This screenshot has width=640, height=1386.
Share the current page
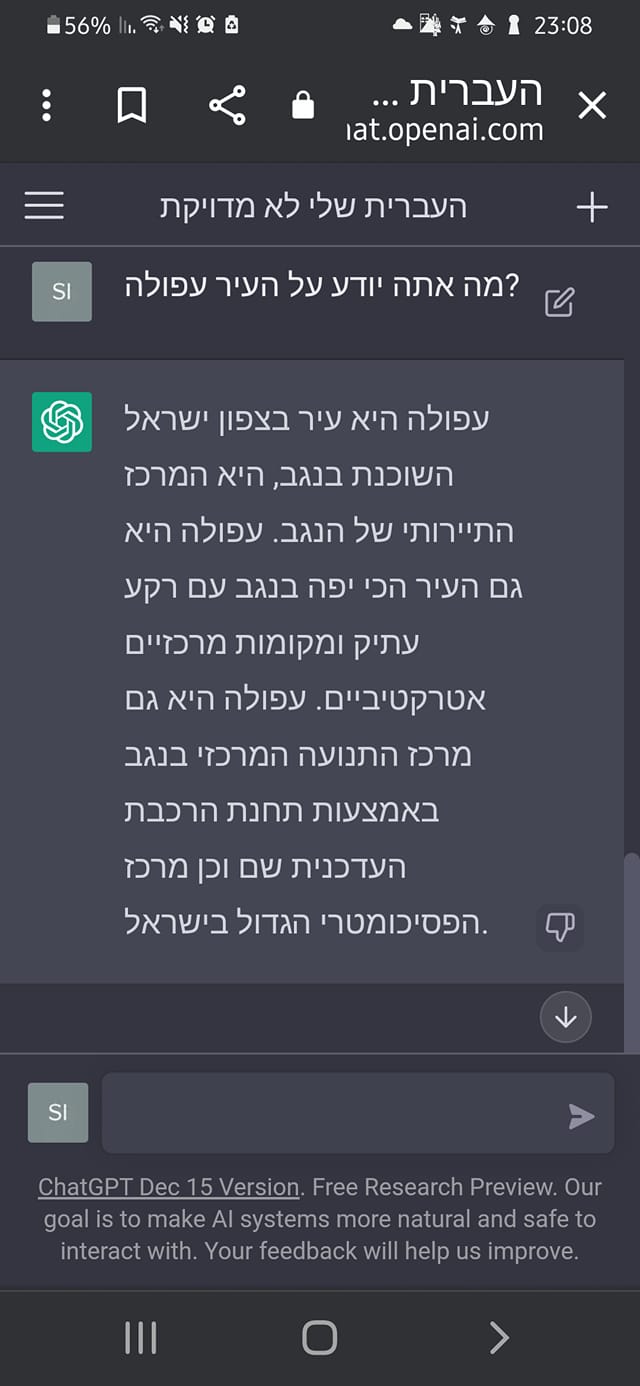[227, 105]
